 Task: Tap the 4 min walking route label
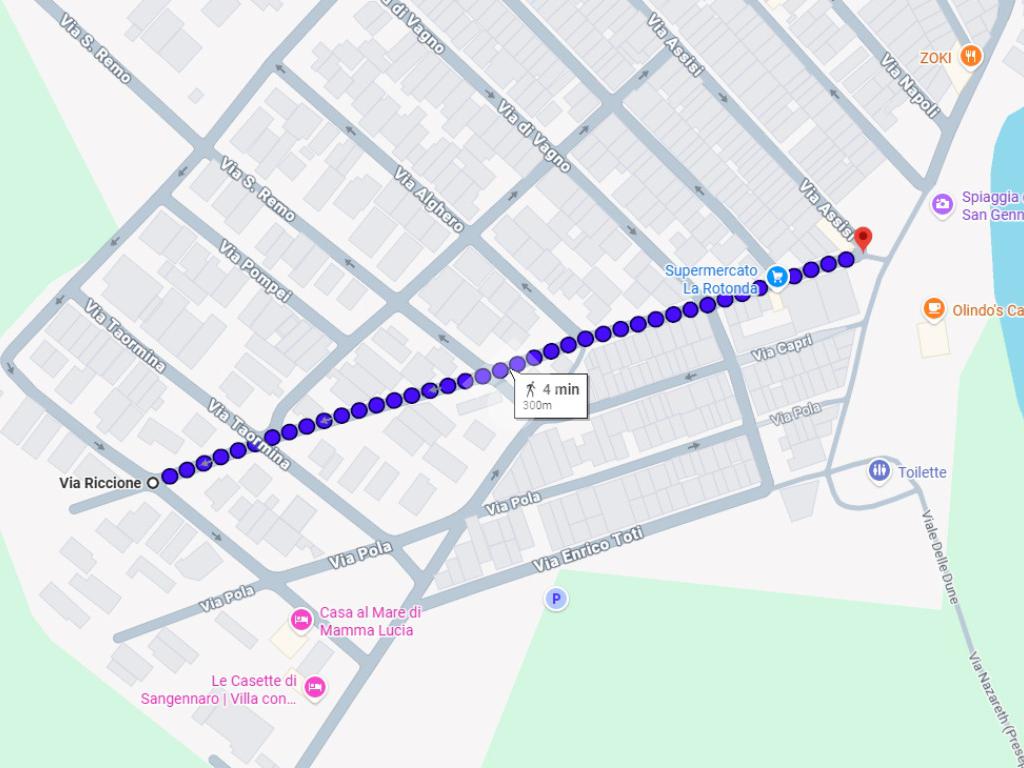point(550,395)
